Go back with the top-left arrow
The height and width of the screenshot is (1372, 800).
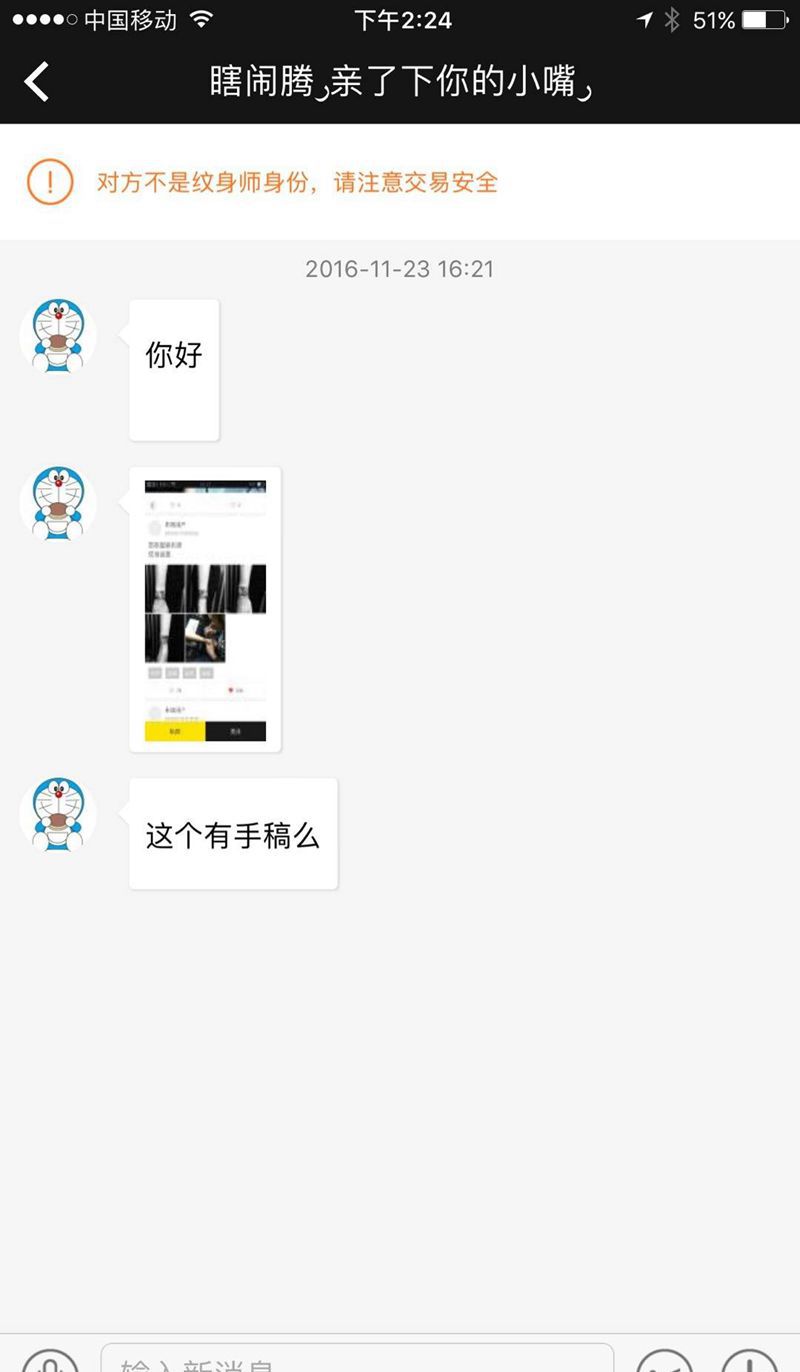37,82
